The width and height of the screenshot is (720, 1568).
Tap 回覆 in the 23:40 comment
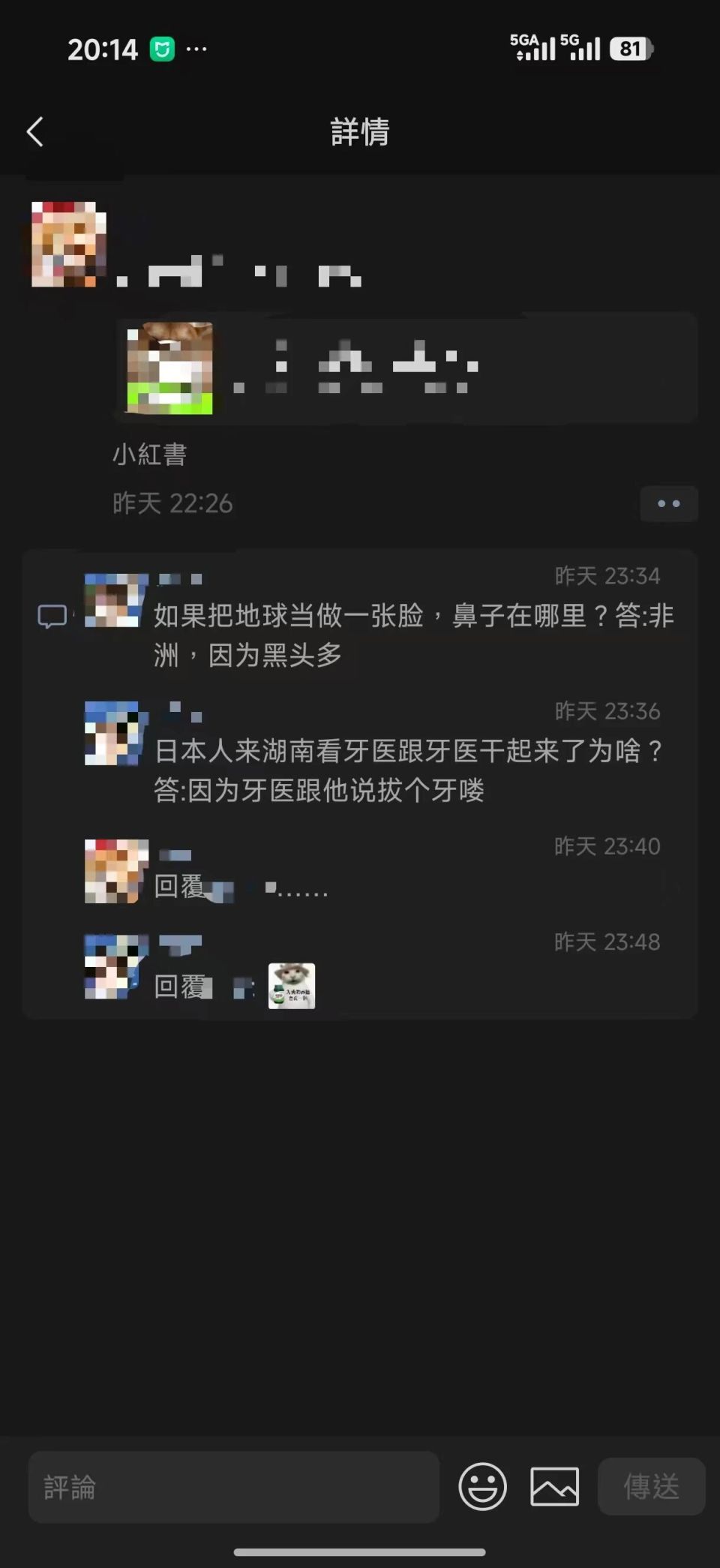coord(181,888)
